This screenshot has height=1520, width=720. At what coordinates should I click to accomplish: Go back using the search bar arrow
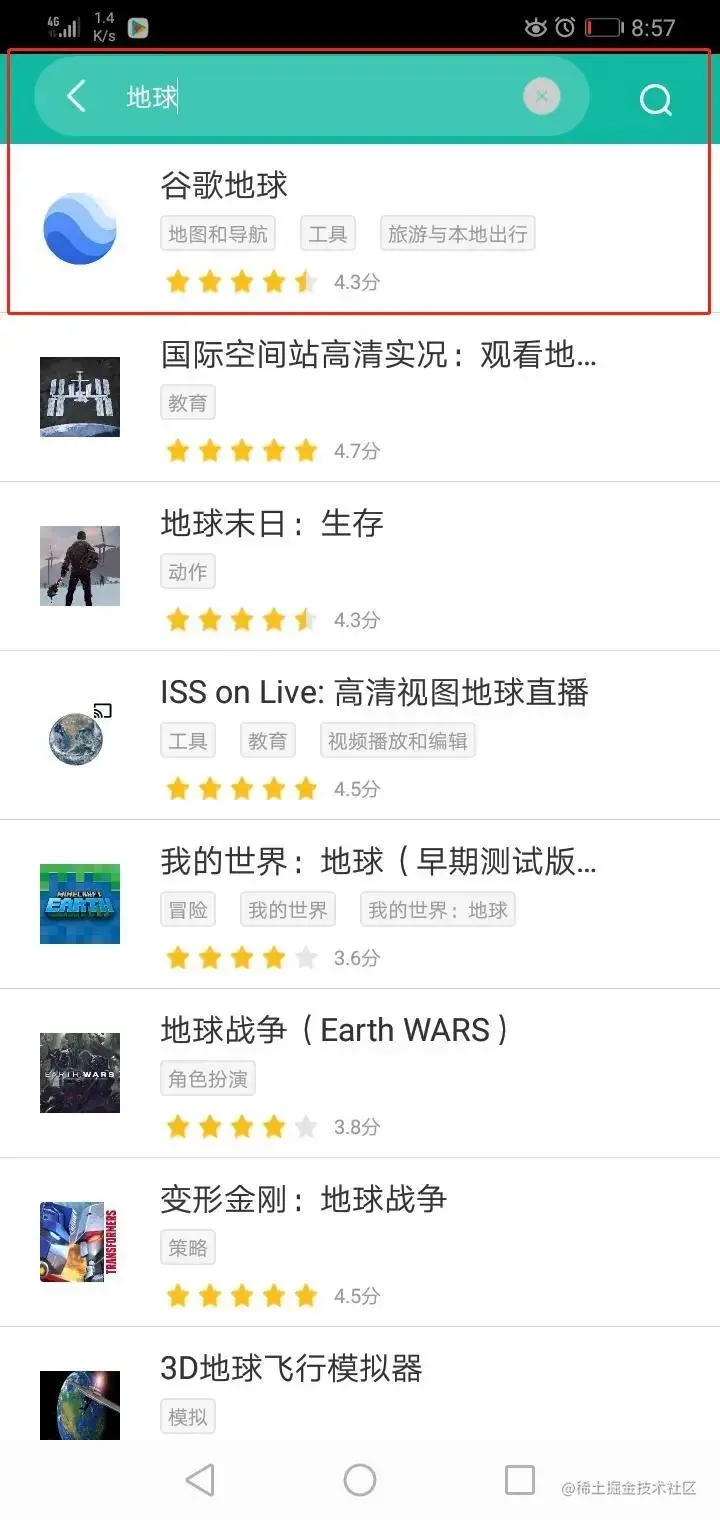76,97
